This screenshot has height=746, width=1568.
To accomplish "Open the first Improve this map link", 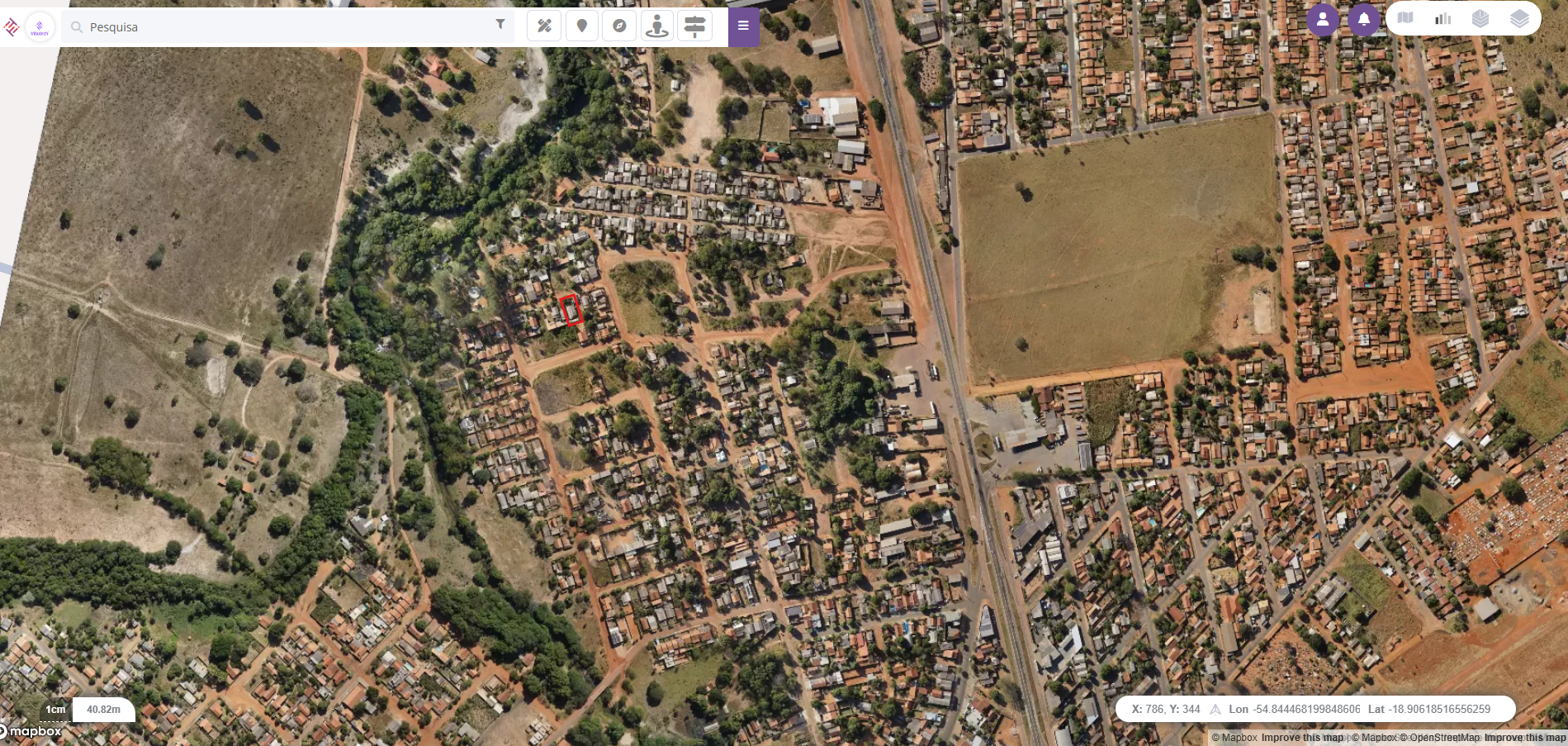I will pyautogui.click(x=1303, y=738).
